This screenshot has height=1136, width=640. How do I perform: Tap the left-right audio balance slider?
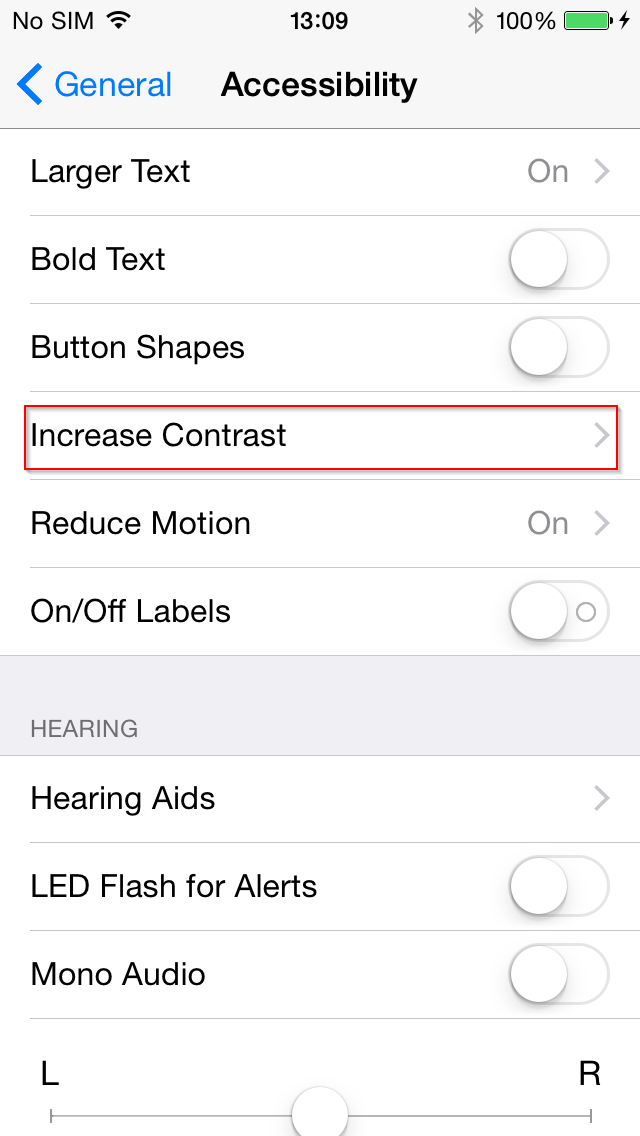pyautogui.click(x=320, y=1114)
